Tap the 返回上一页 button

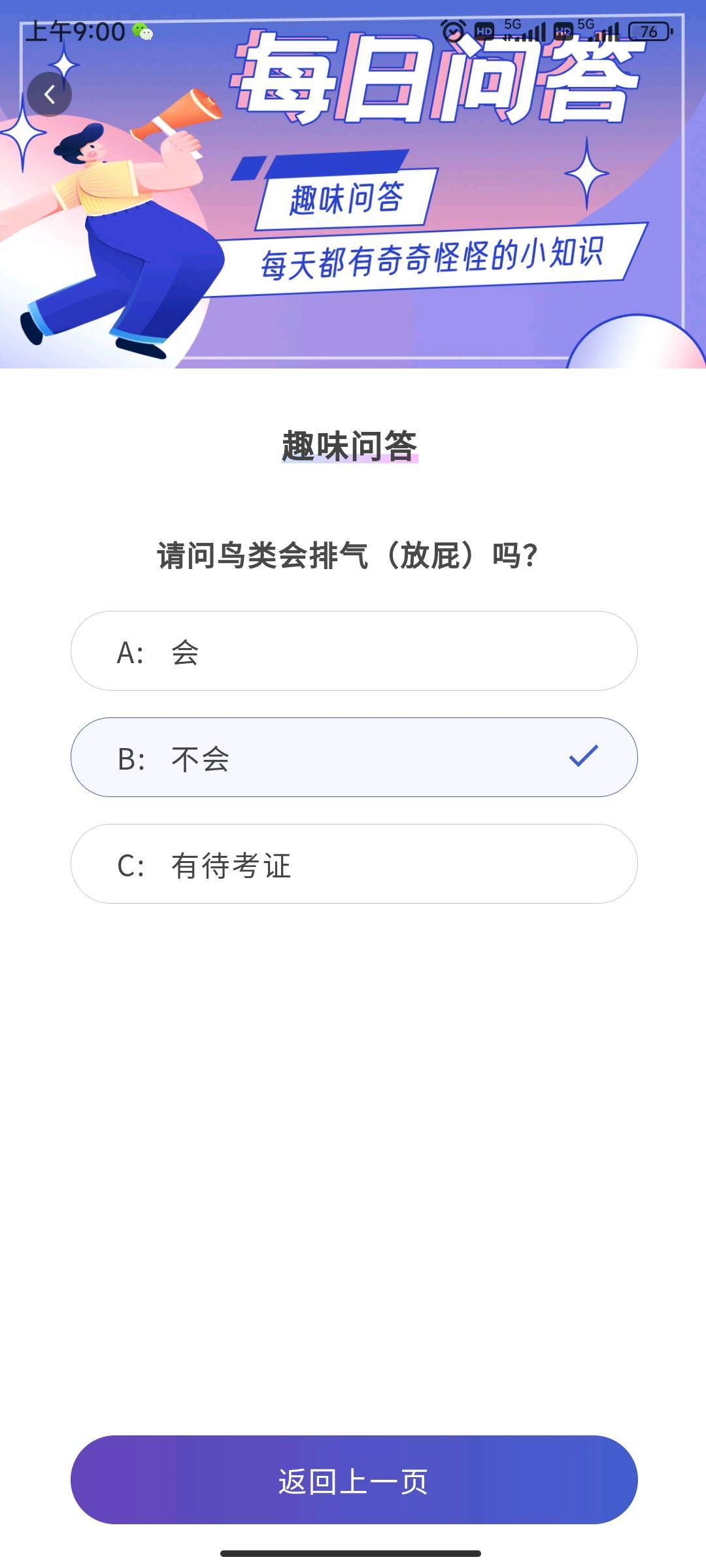click(x=354, y=1480)
